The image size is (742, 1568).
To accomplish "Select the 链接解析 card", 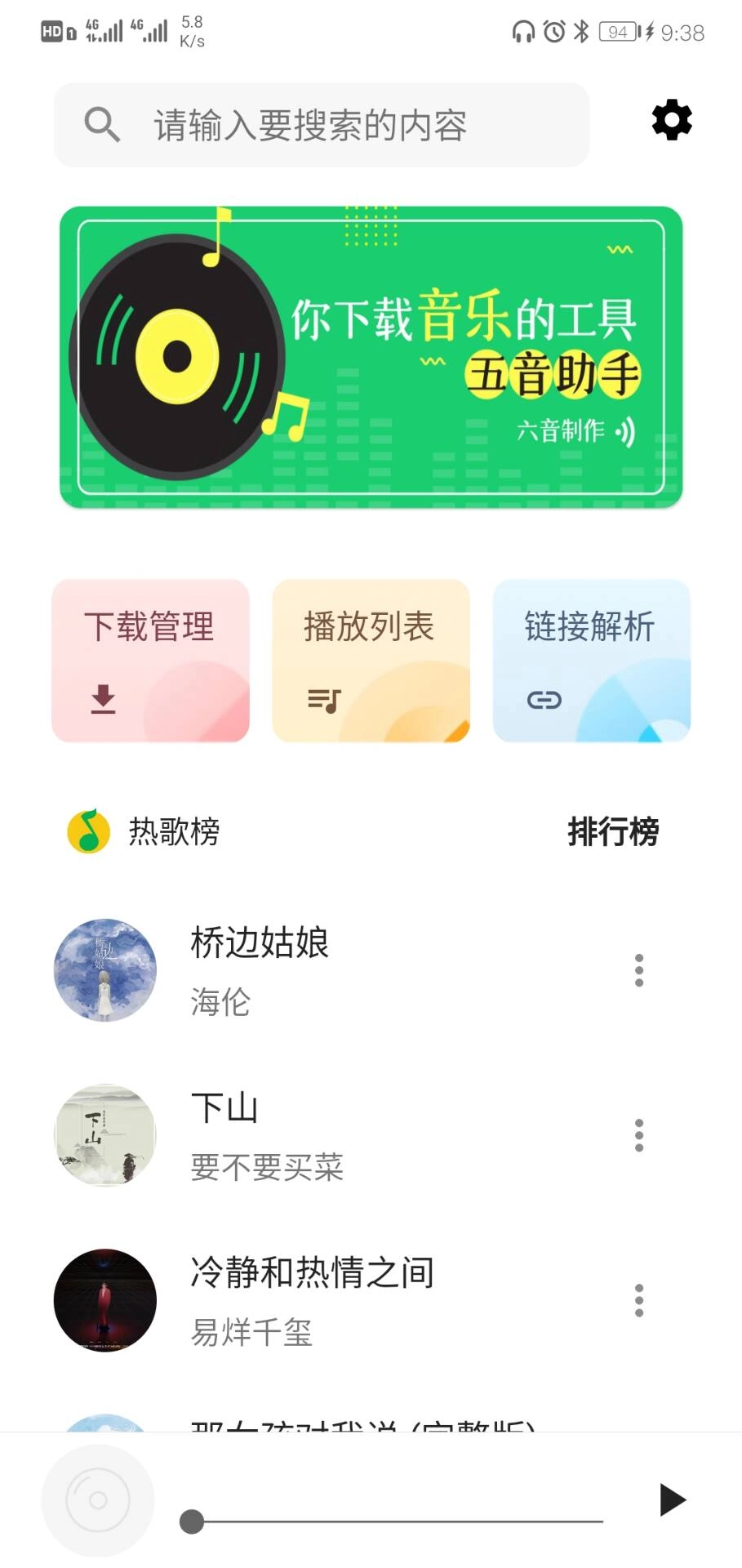I will [x=590, y=661].
